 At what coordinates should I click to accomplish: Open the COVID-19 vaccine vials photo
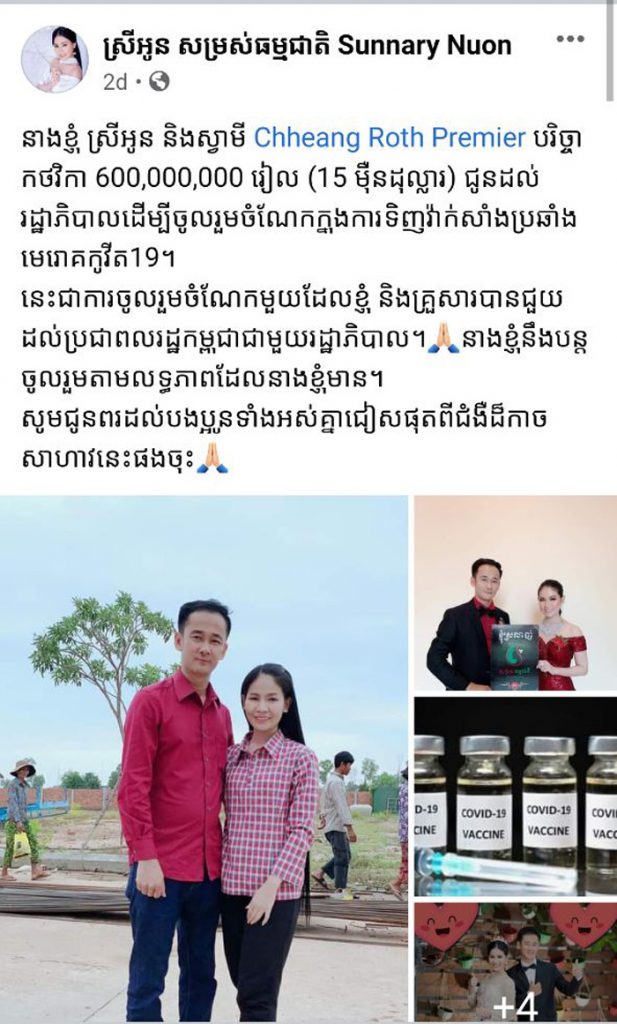515,797
